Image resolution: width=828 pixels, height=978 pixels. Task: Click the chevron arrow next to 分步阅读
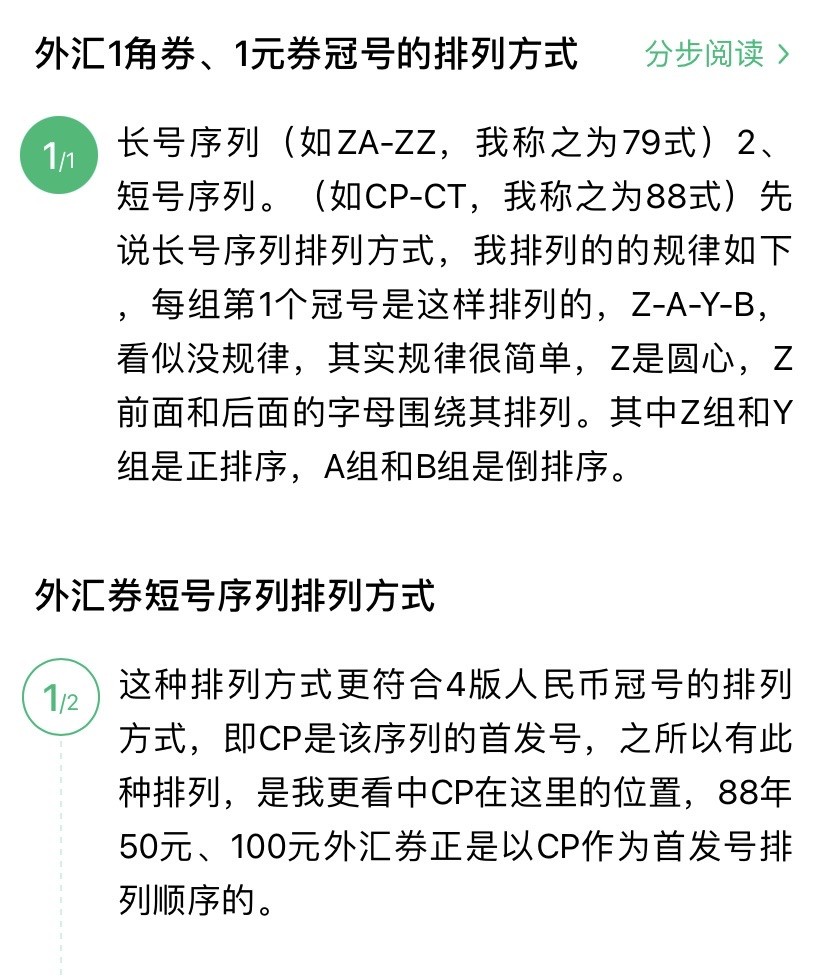pyautogui.click(x=783, y=55)
